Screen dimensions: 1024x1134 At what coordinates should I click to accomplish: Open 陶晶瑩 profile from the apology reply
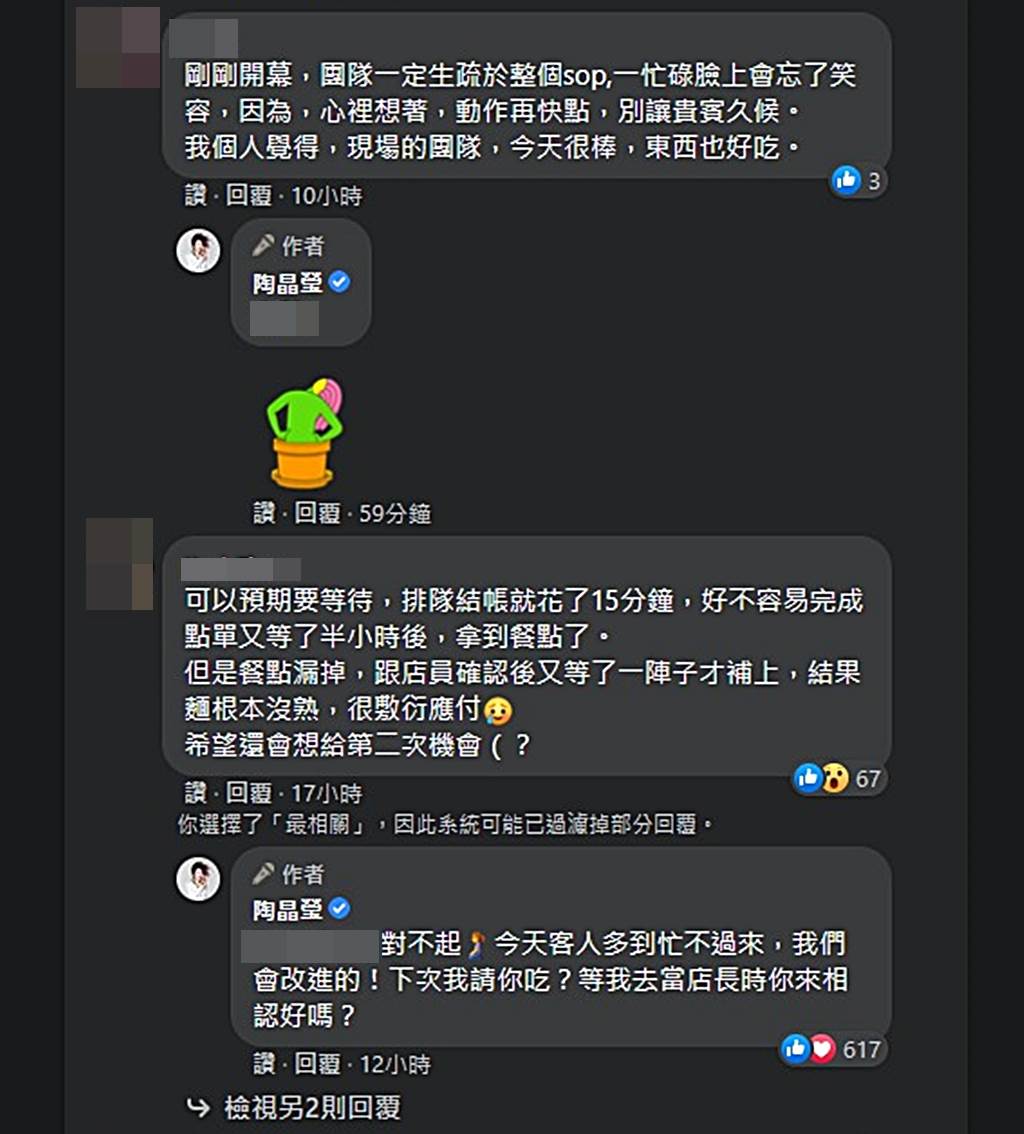(288, 909)
